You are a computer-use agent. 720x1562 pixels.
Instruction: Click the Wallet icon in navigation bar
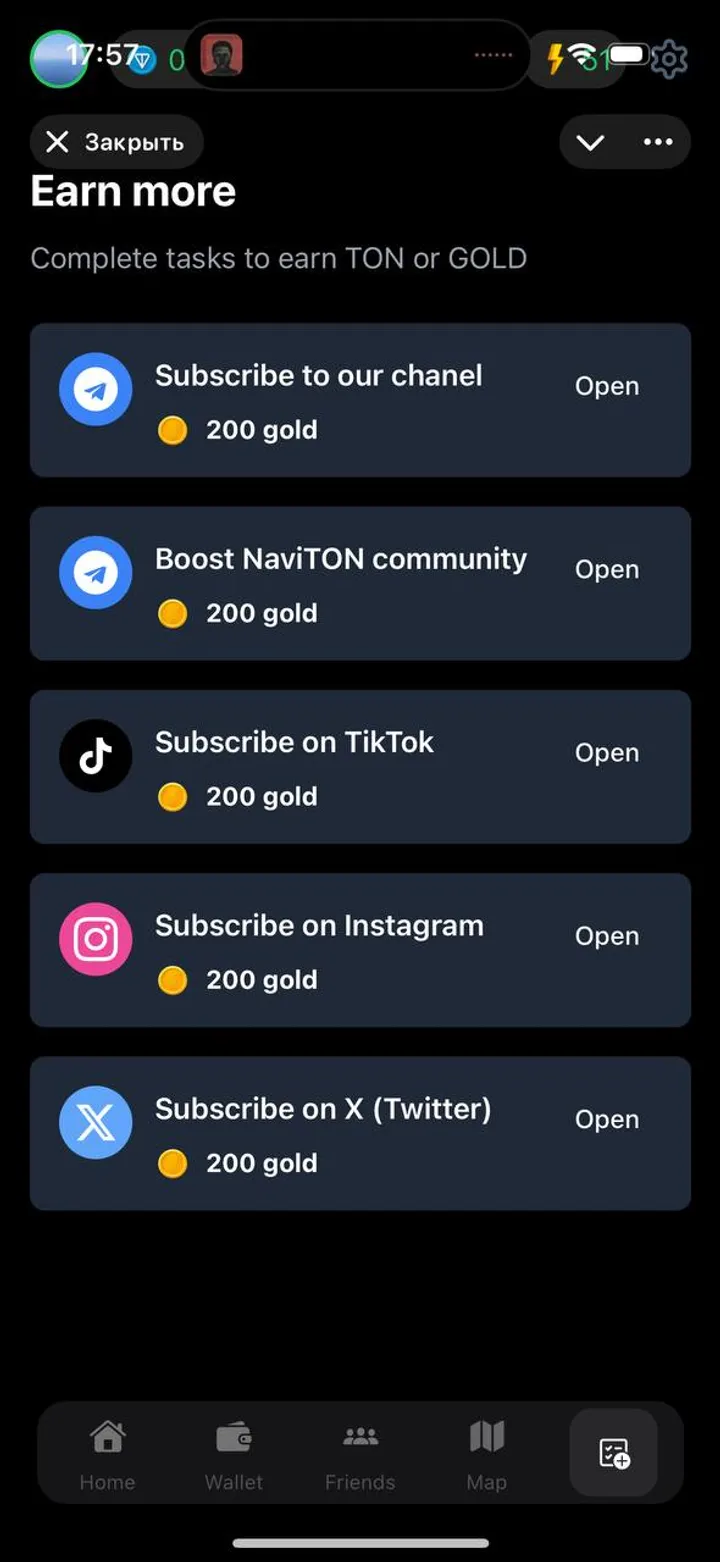coord(234,1452)
